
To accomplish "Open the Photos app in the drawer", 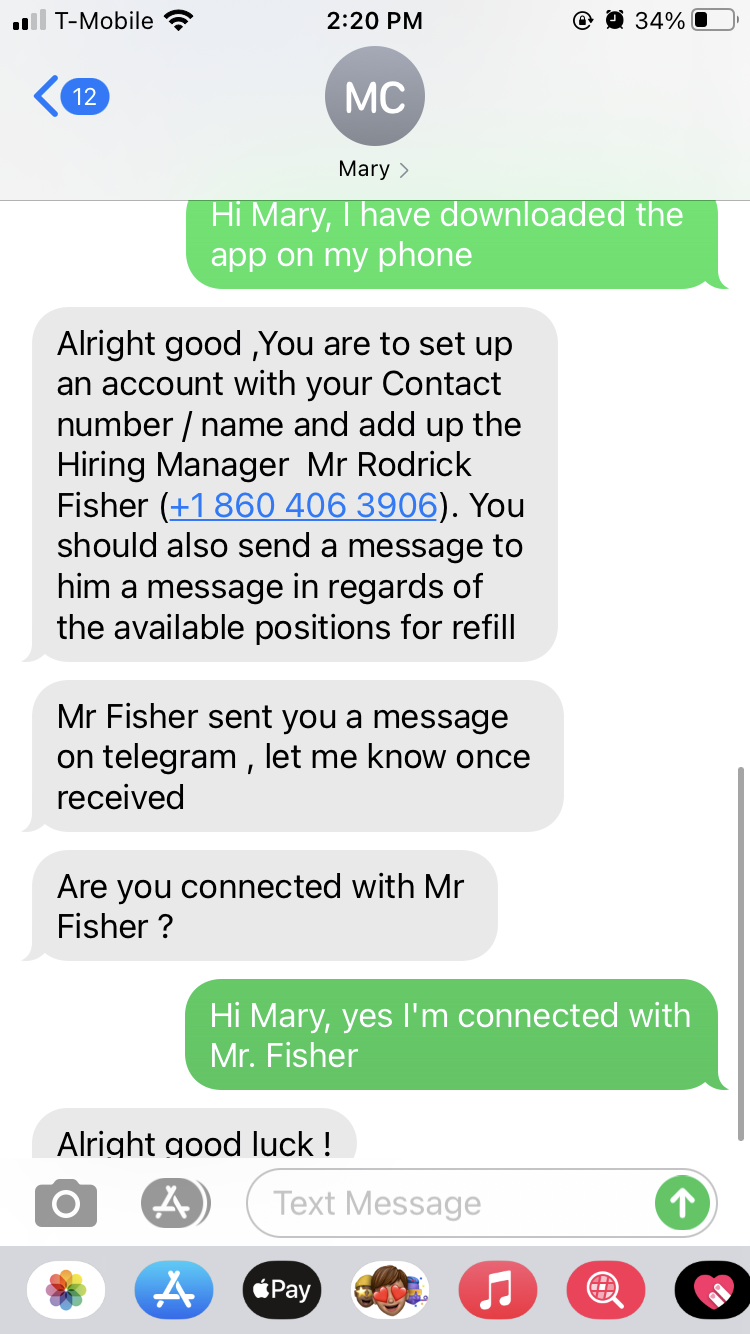I will click(66, 1290).
